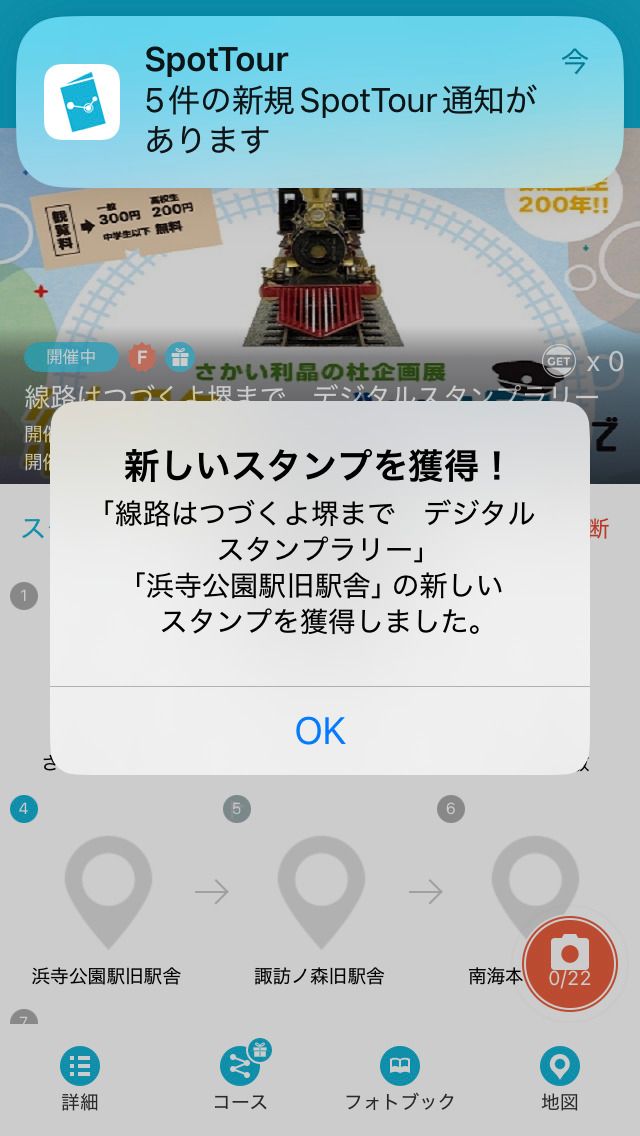Tap the red camera button

(x=570, y=963)
